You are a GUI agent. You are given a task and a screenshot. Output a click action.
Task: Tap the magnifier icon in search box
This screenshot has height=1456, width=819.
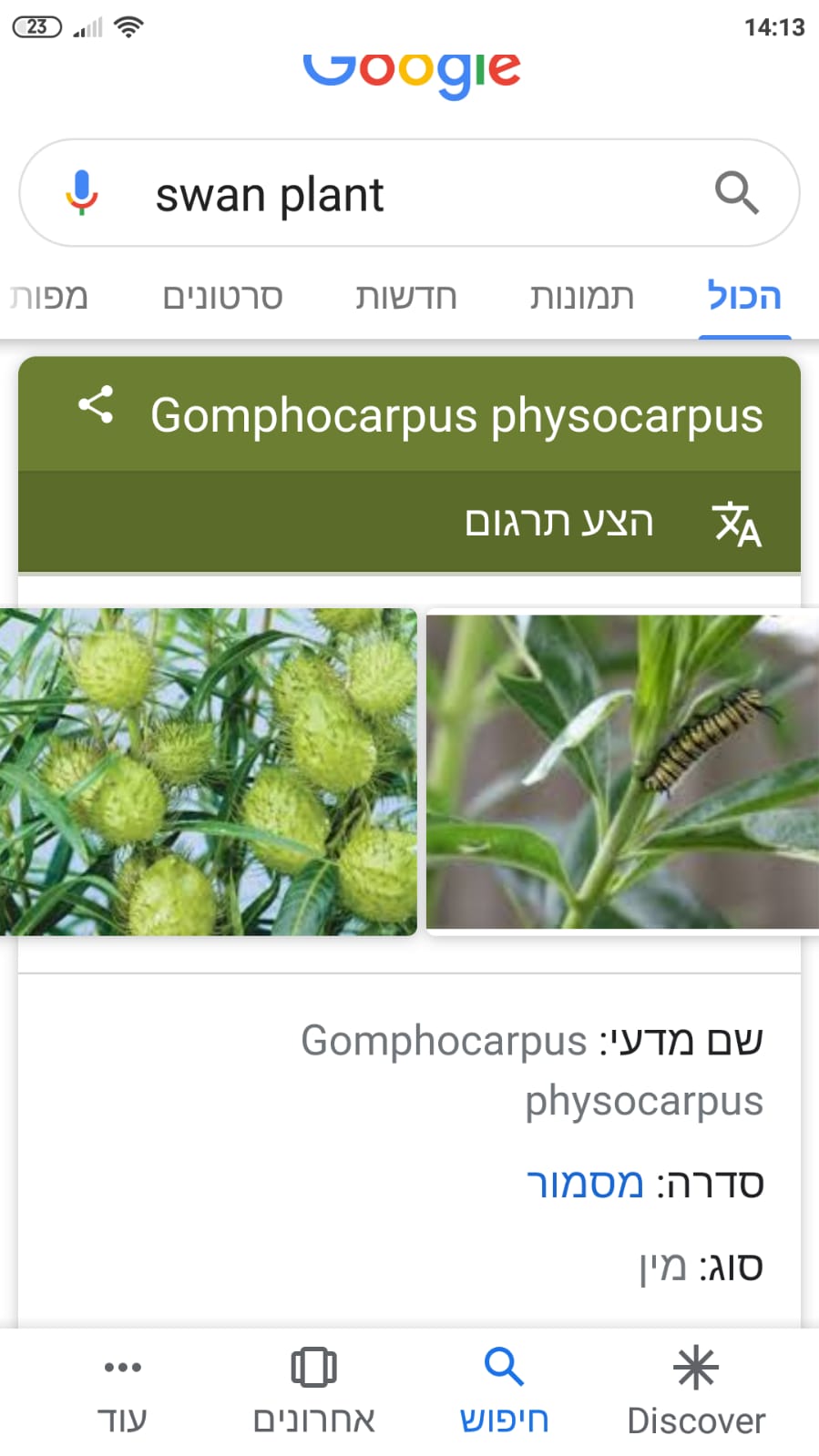pos(736,193)
